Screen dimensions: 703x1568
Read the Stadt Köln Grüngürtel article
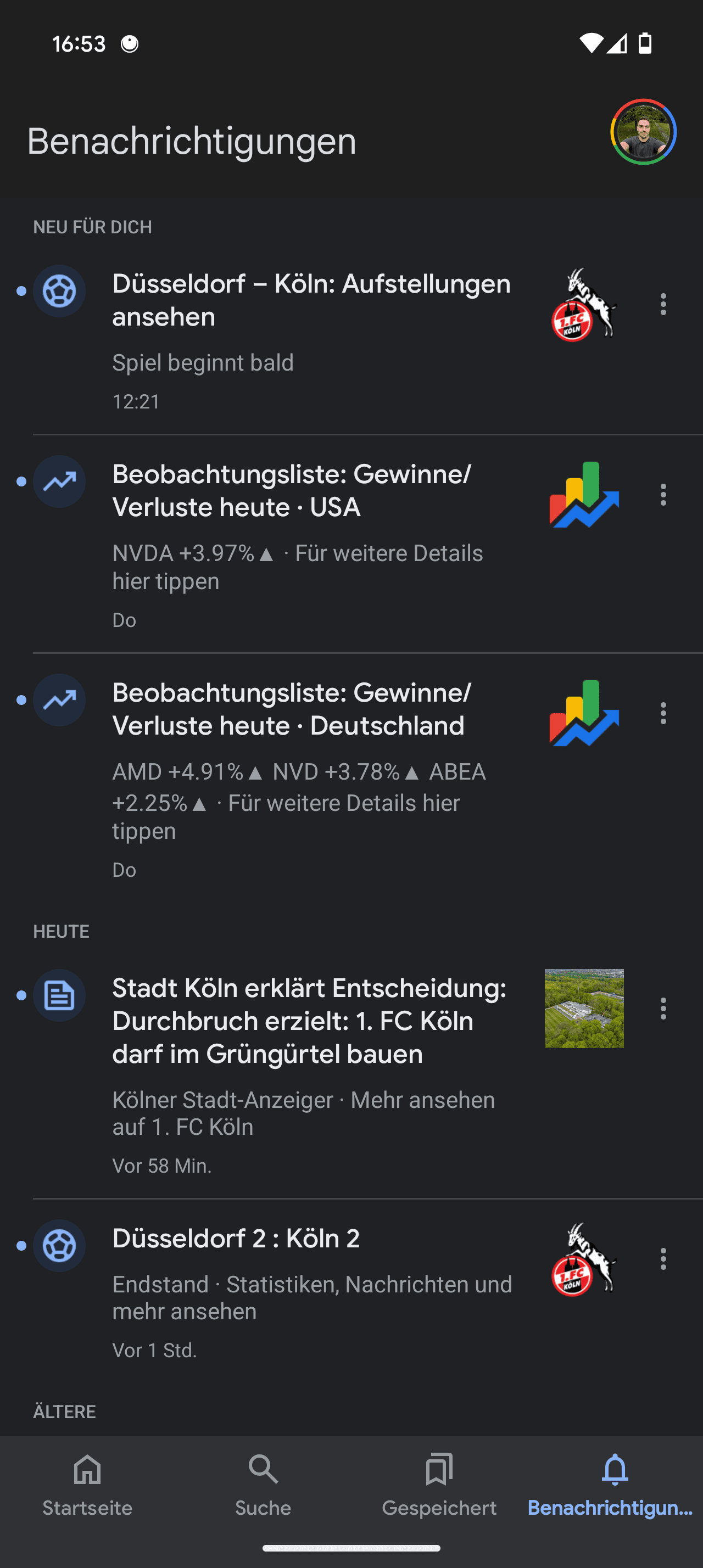pos(310,1021)
